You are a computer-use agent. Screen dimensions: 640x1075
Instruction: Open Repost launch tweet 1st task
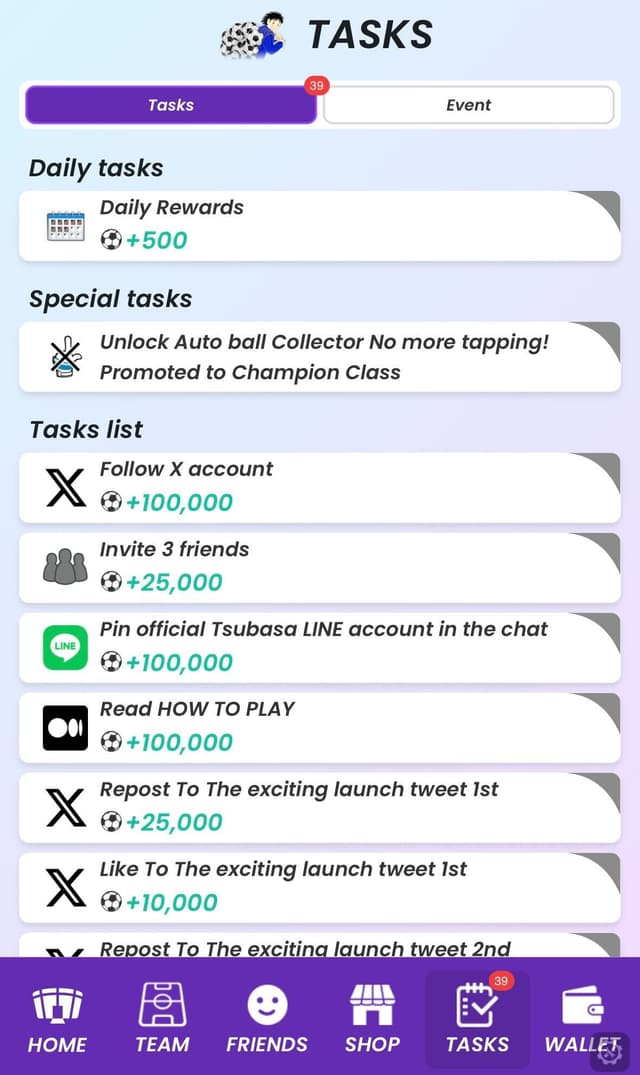pyautogui.click(x=320, y=807)
